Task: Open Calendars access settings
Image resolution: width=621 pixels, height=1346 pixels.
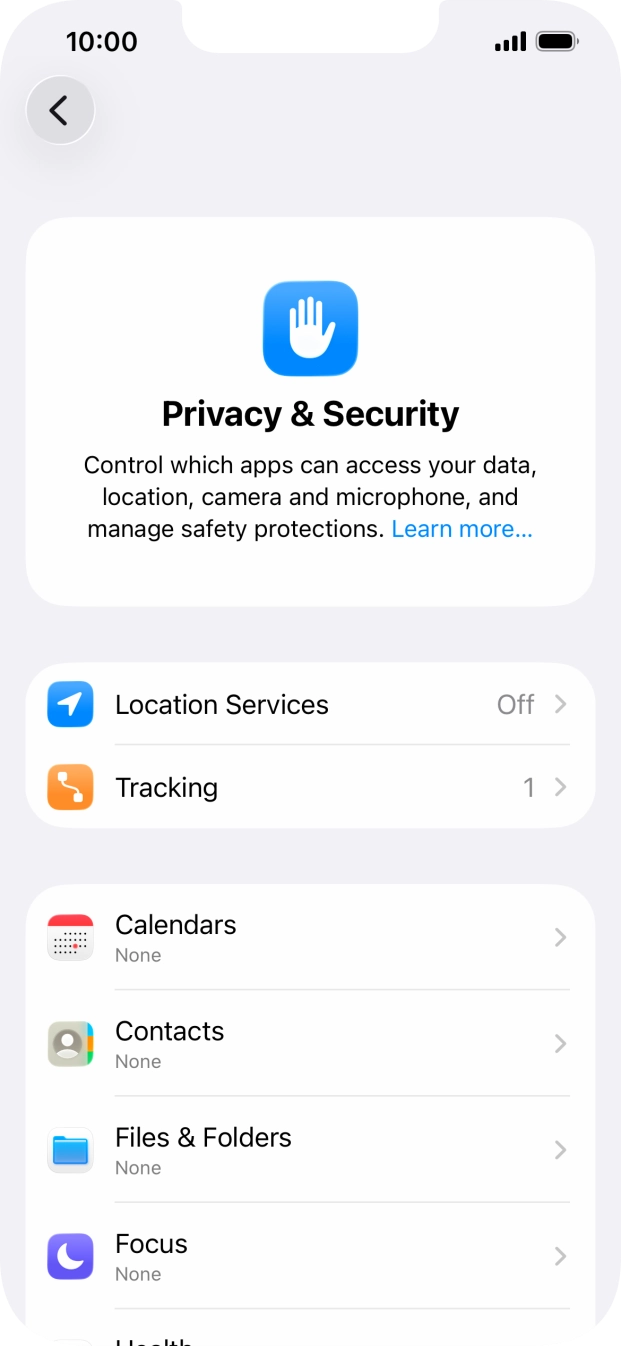Action: 310,937
